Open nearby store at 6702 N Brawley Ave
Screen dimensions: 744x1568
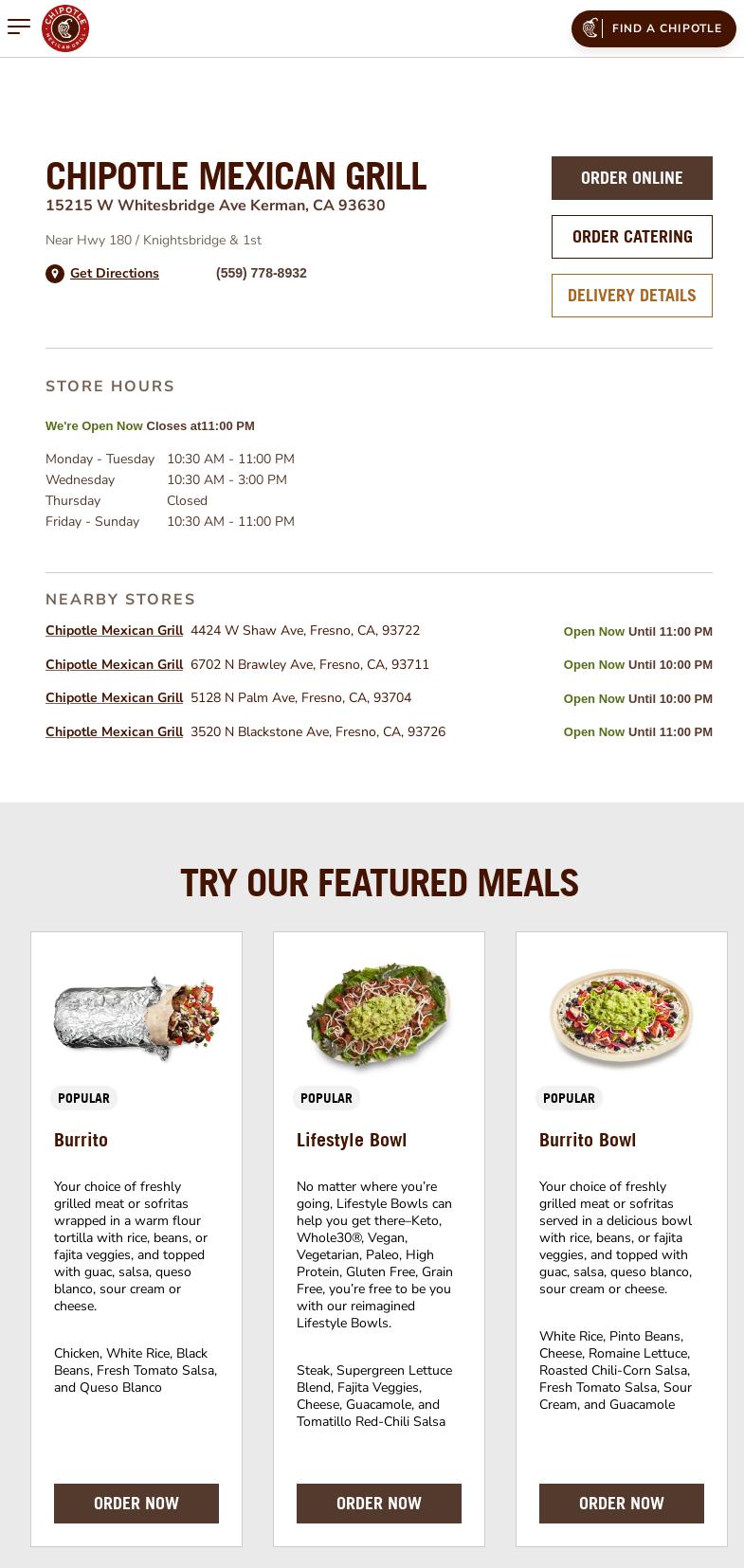point(114,664)
